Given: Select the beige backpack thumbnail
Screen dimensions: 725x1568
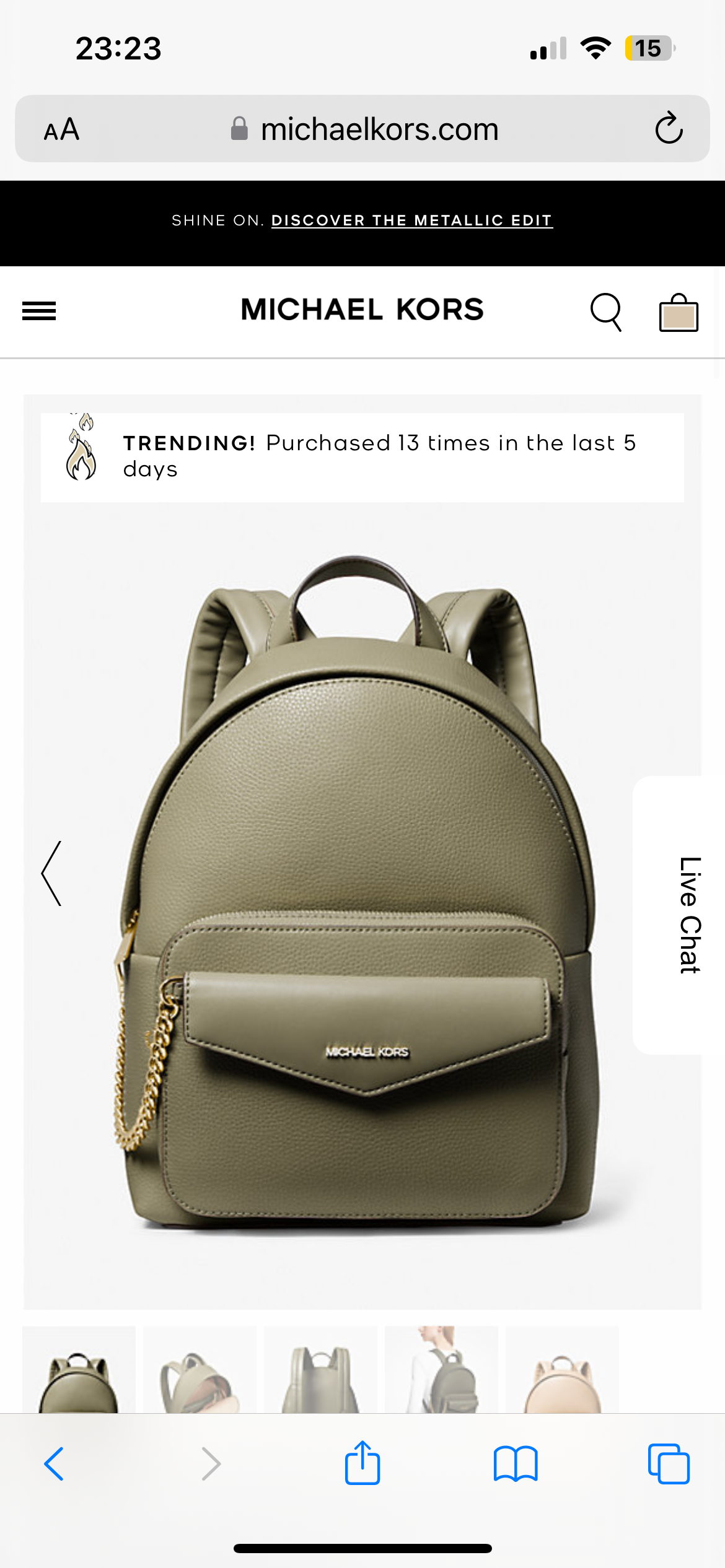Looking at the screenshot, I should (x=562, y=1371).
